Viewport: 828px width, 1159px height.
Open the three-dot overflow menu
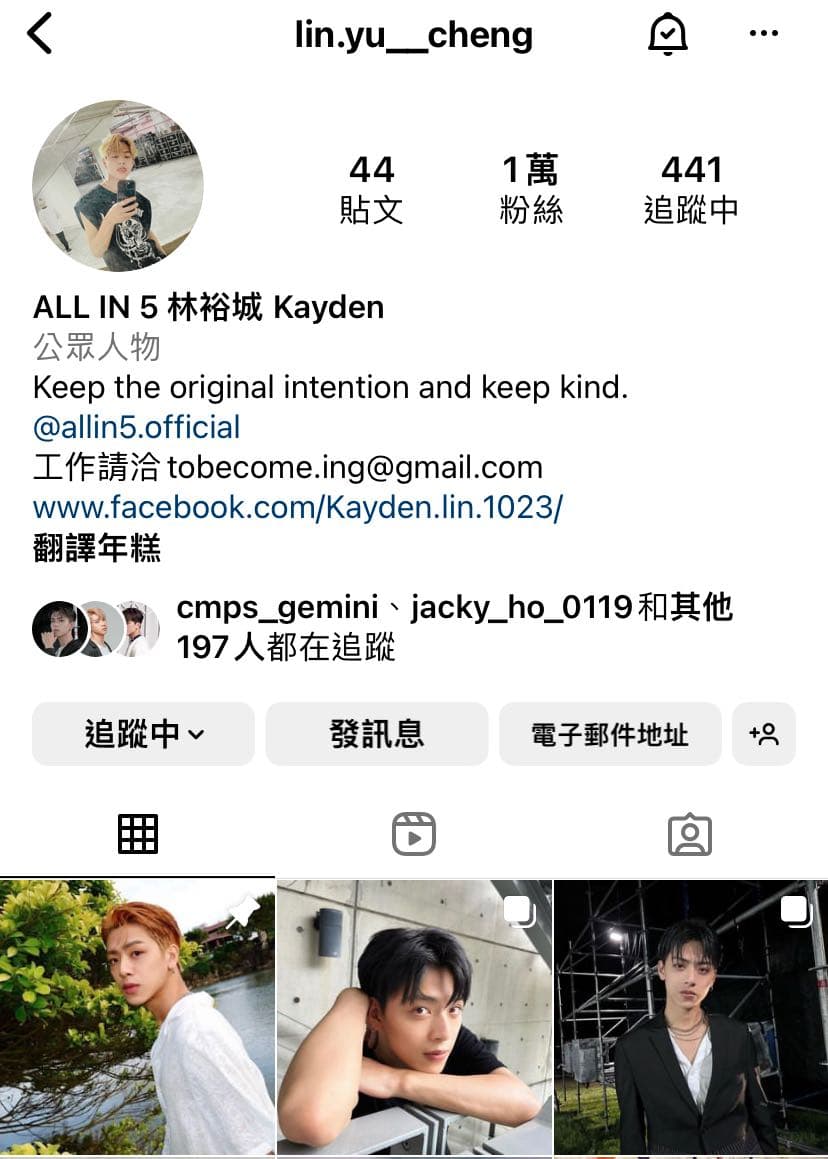(x=763, y=35)
